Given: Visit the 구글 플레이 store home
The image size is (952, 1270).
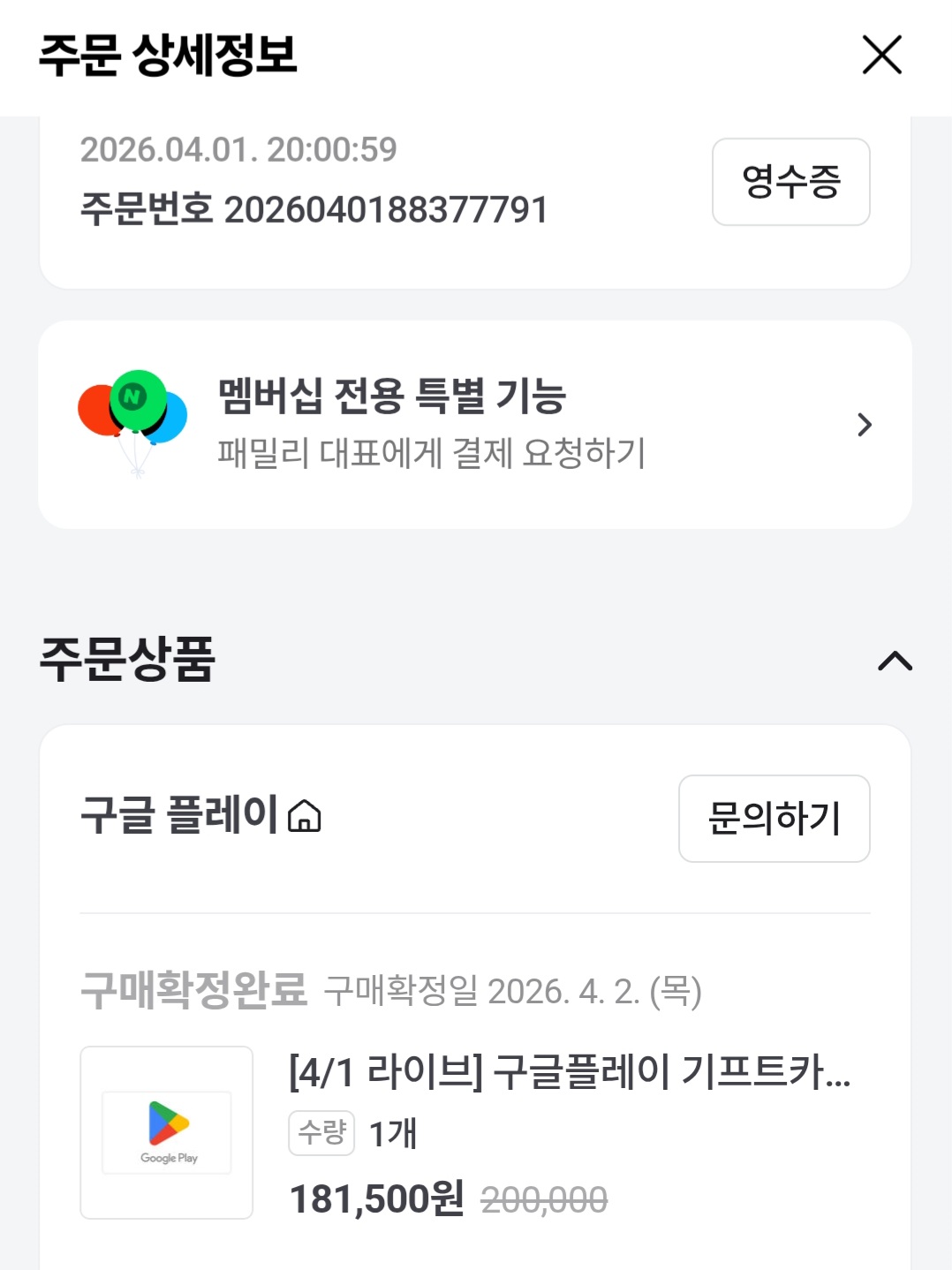Looking at the screenshot, I should point(201,815).
